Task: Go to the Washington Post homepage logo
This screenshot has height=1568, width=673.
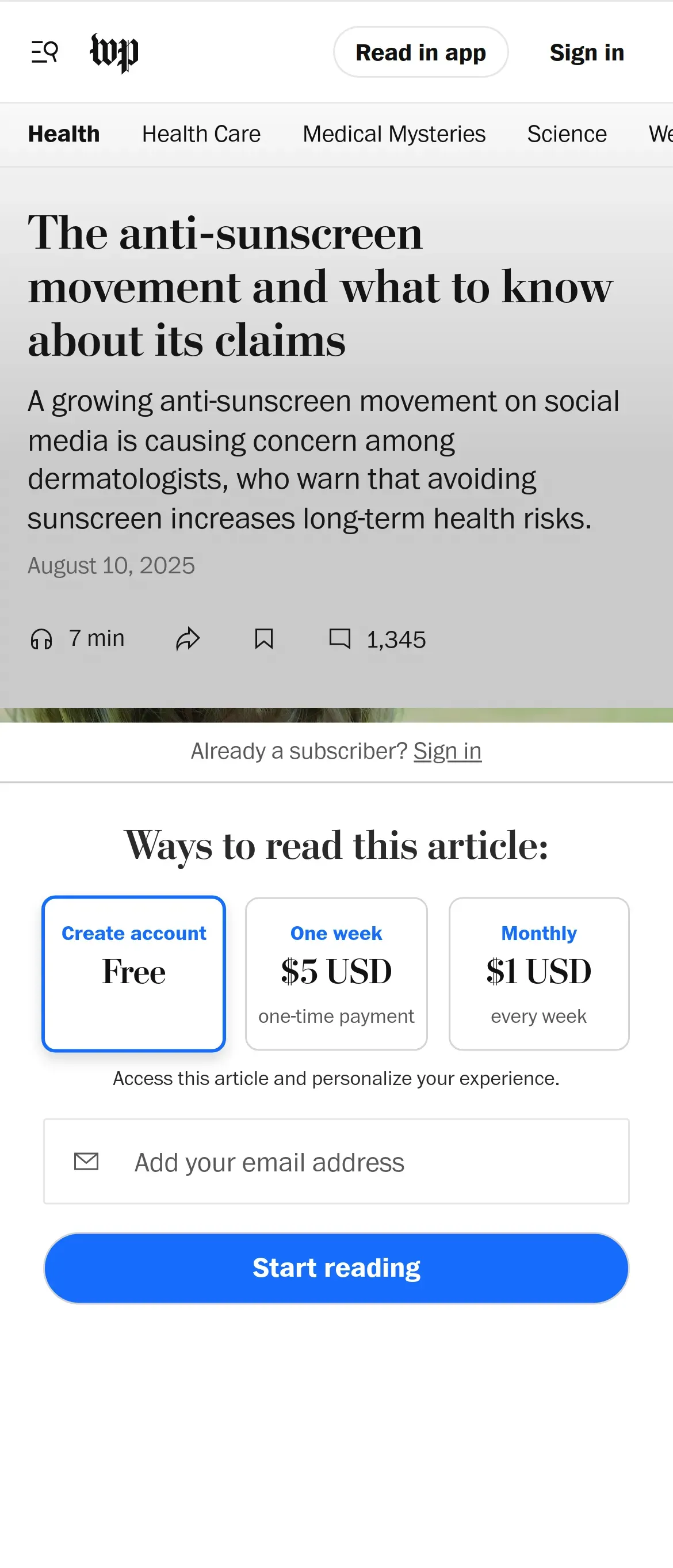Action: [114, 52]
